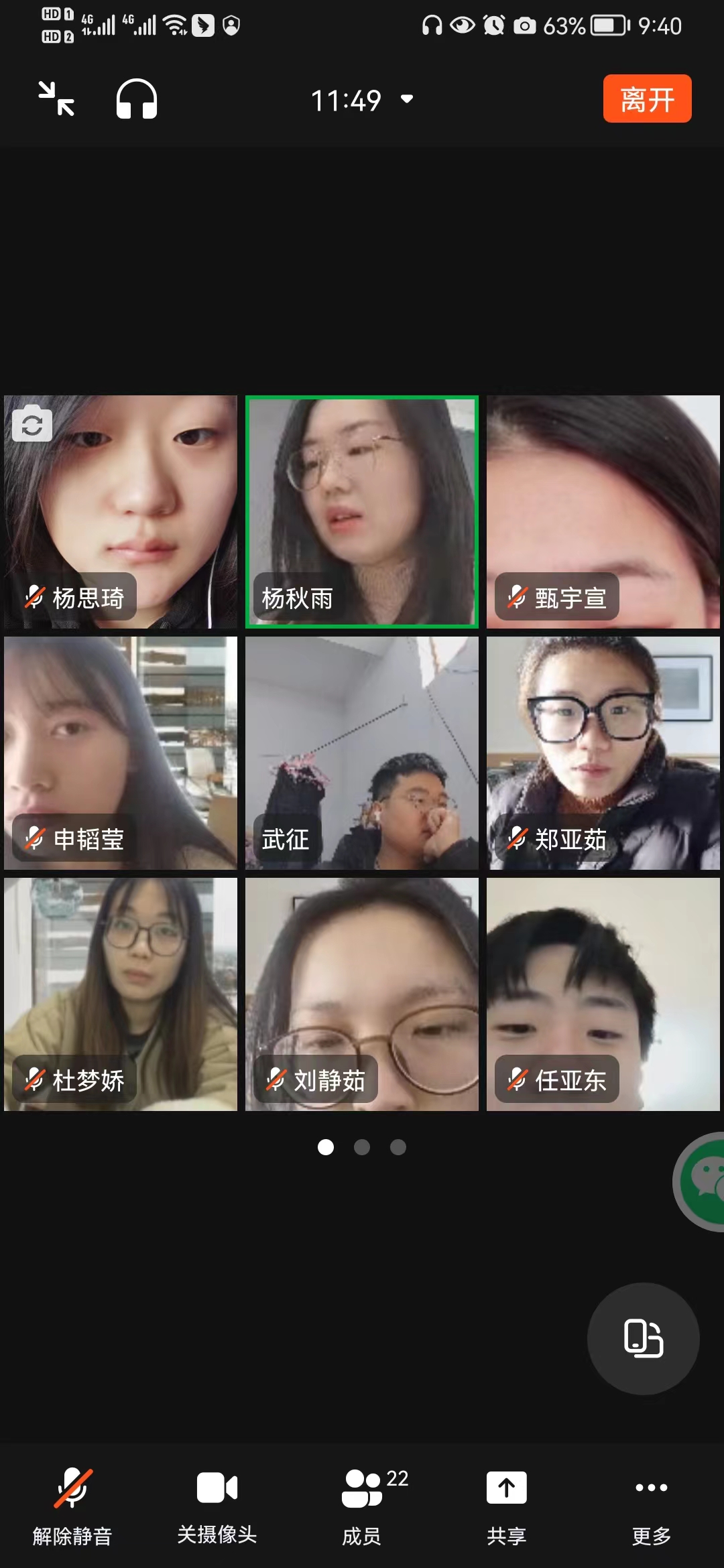The width and height of the screenshot is (724, 1568).
Task: Switch audio output via headphone icon
Action: (x=137, y=99)
